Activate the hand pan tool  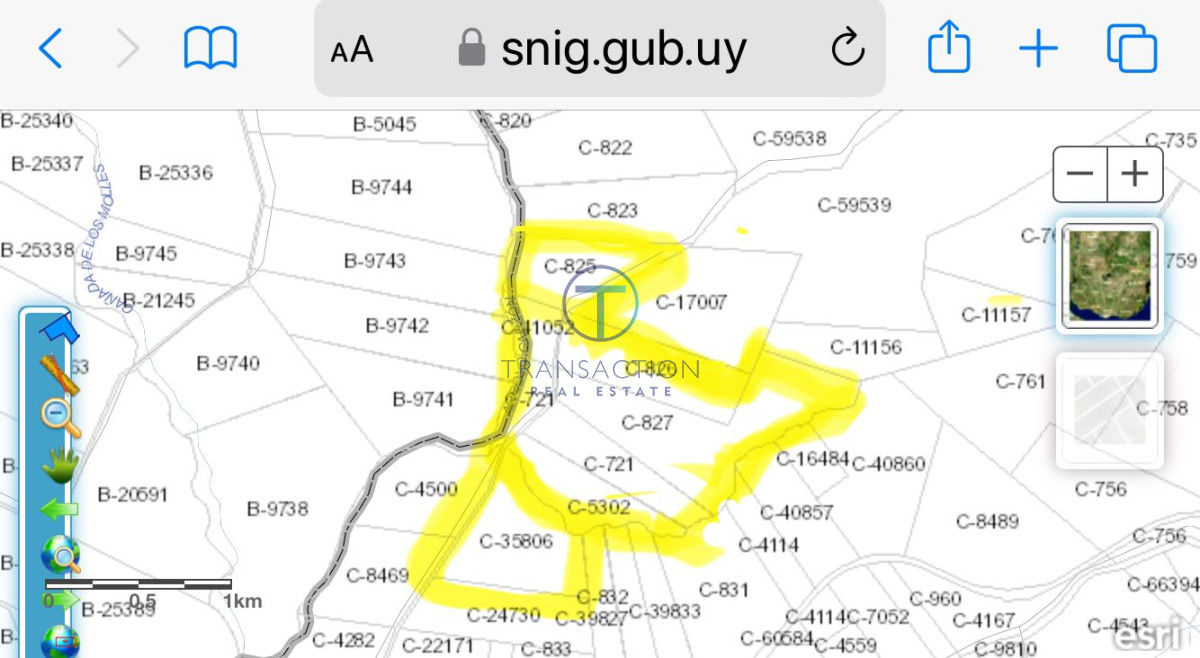pos(59,463)
